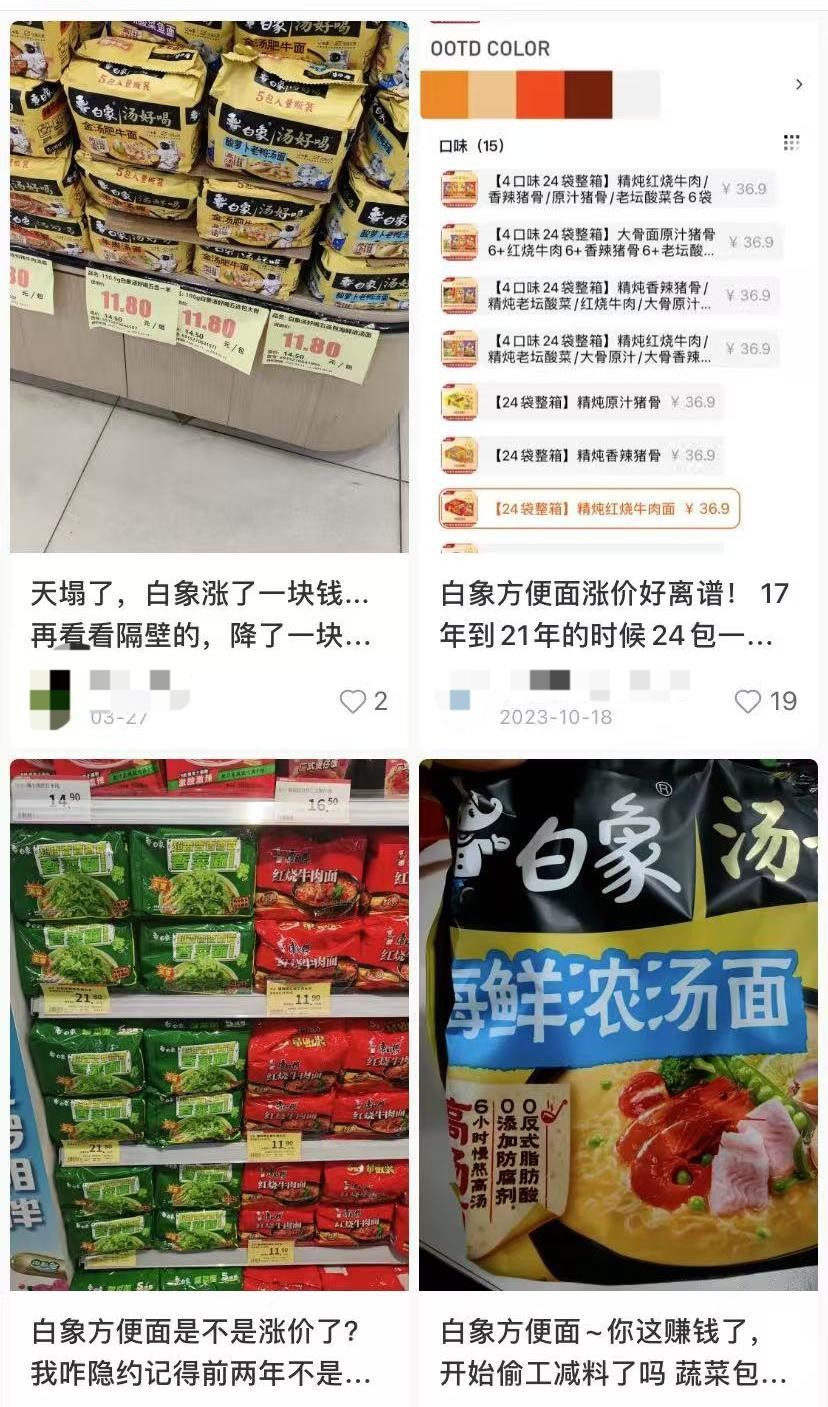Open the post "白象方便面涨价好离谱"
Screen dimensions: 828x1407
coord(614,615)
